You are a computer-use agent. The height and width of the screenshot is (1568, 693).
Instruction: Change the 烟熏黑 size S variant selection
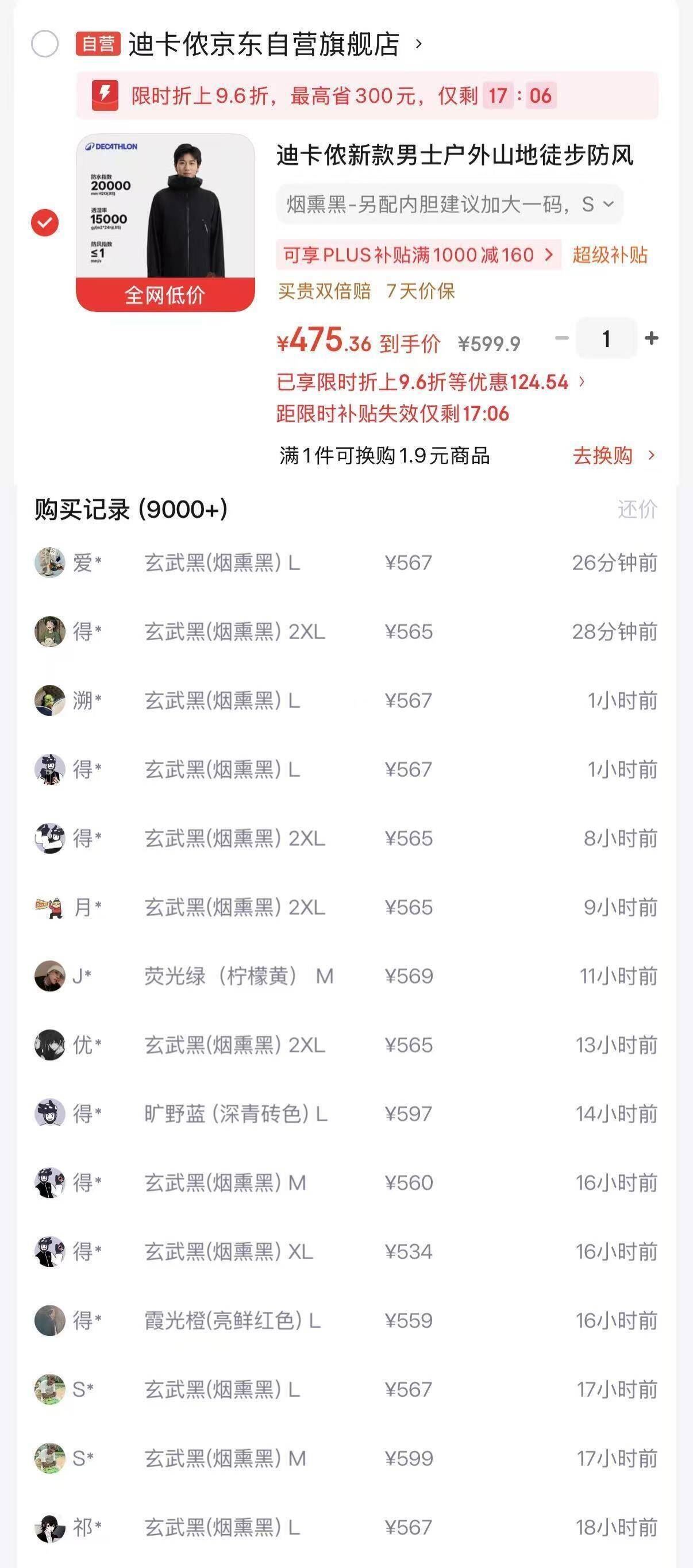coord(449,205)
